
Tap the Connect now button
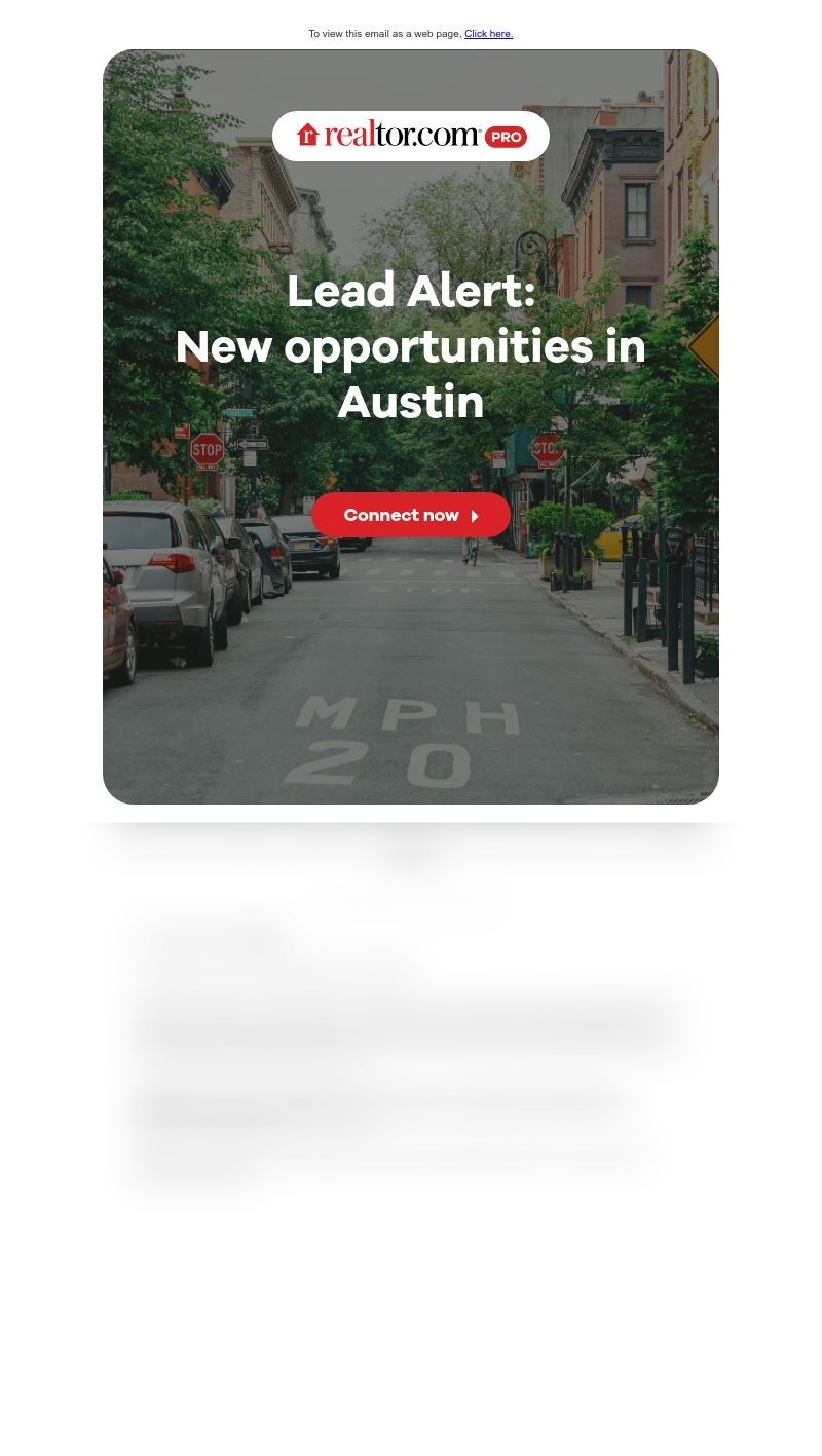(x=410, y=515)
